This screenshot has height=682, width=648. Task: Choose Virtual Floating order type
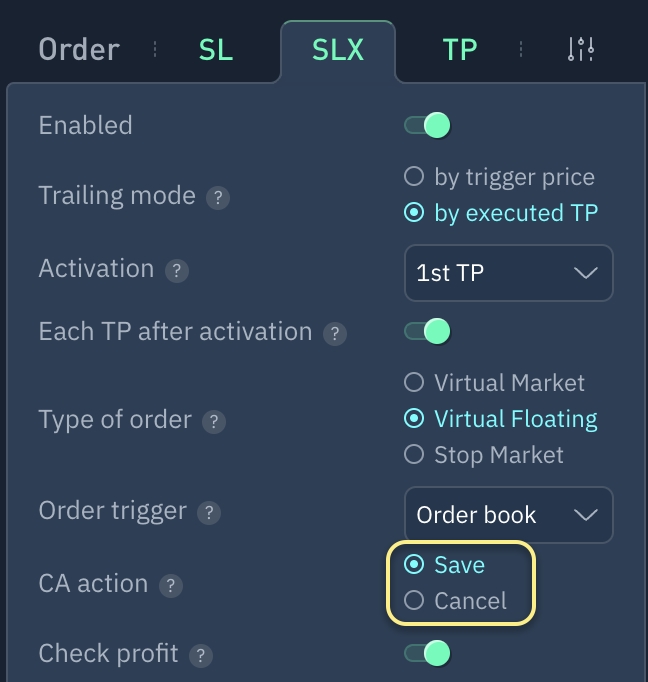point(414,419)
